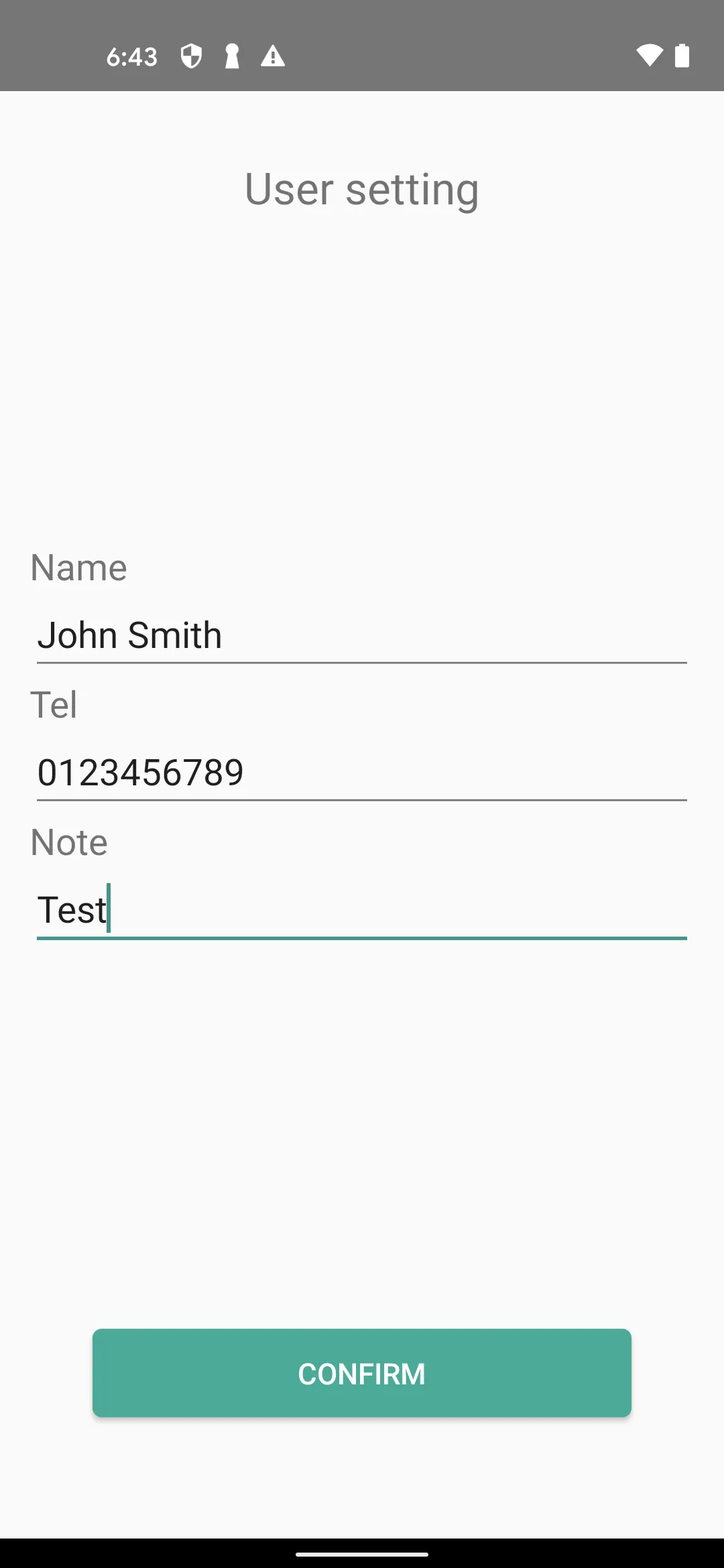The image size is (724, 1568).
Task: Tap the Tel field label
Action: pyautogui.click(x=56, y=705)
